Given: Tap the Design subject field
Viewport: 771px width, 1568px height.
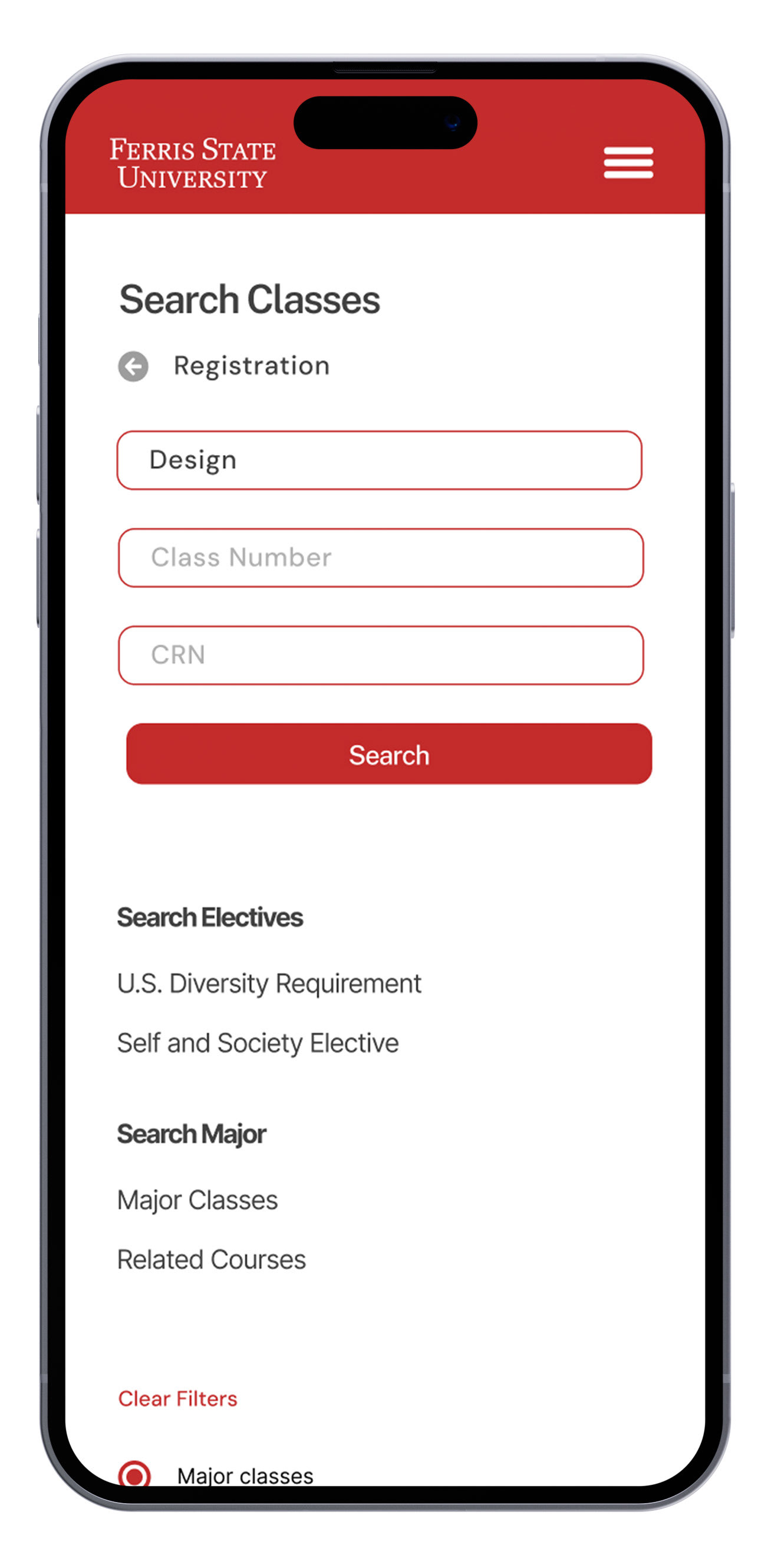Looking at the screenshot, I should pos(379,460).
